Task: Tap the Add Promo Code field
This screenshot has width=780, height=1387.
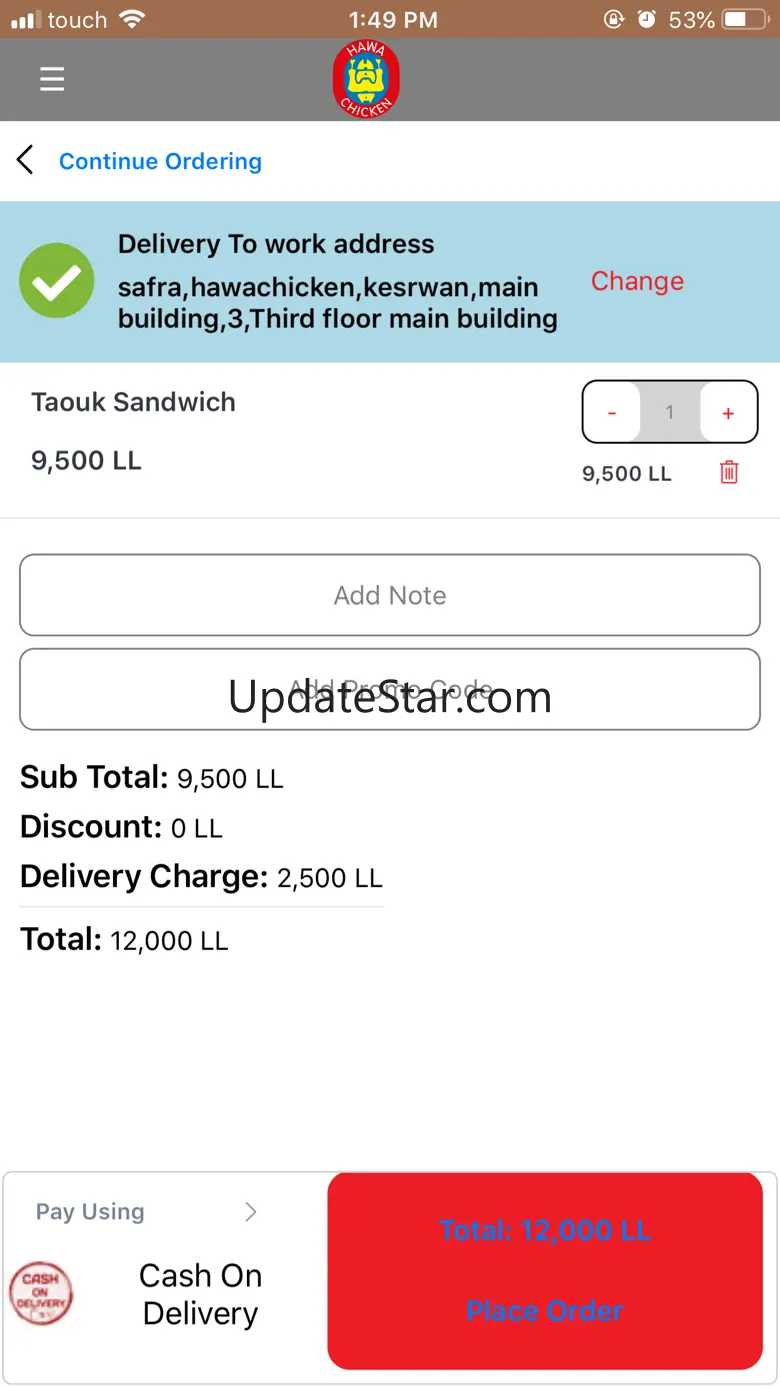Action: (390, 690)
